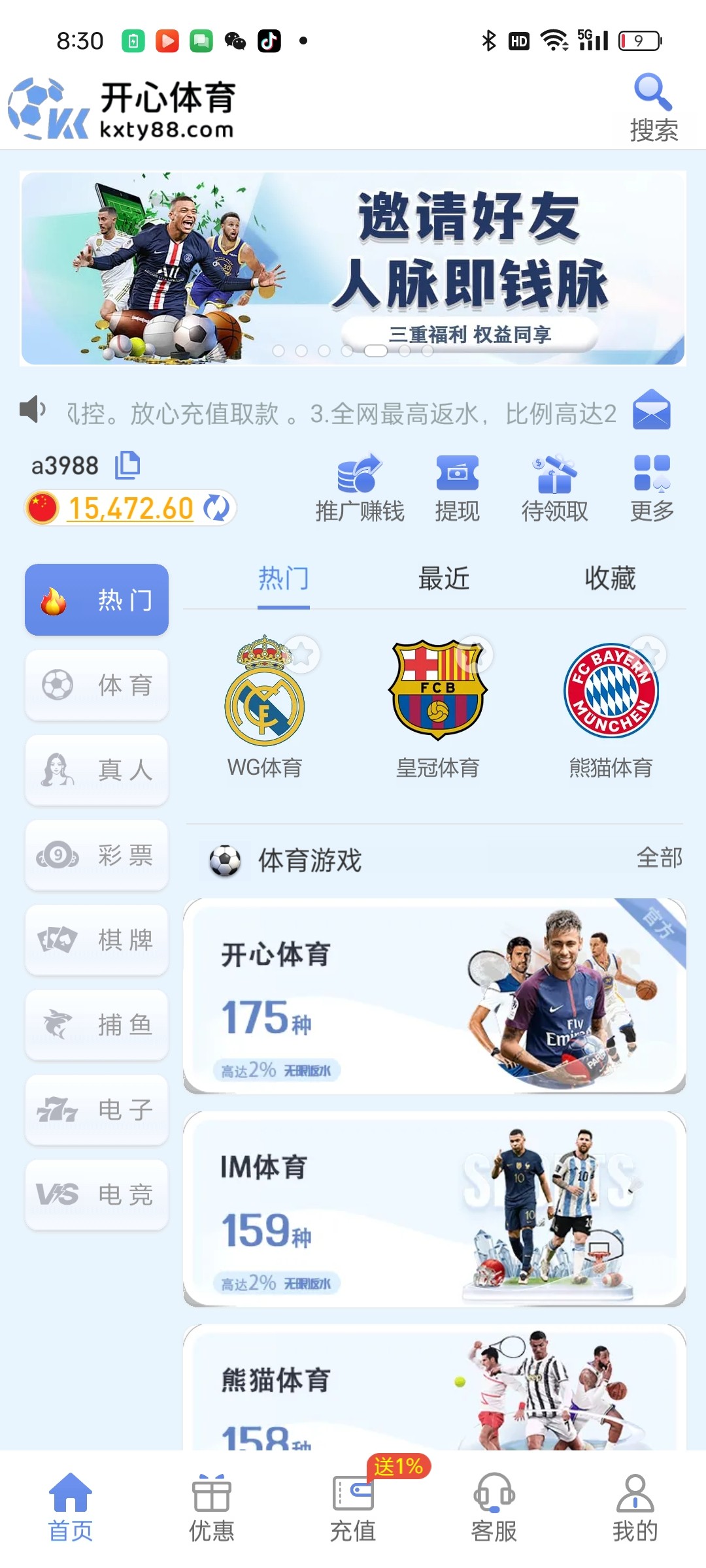The width and height of the screenshot is (706, 1568).
Task: Select the 真人 category
Action: click(x=97, y=770)
